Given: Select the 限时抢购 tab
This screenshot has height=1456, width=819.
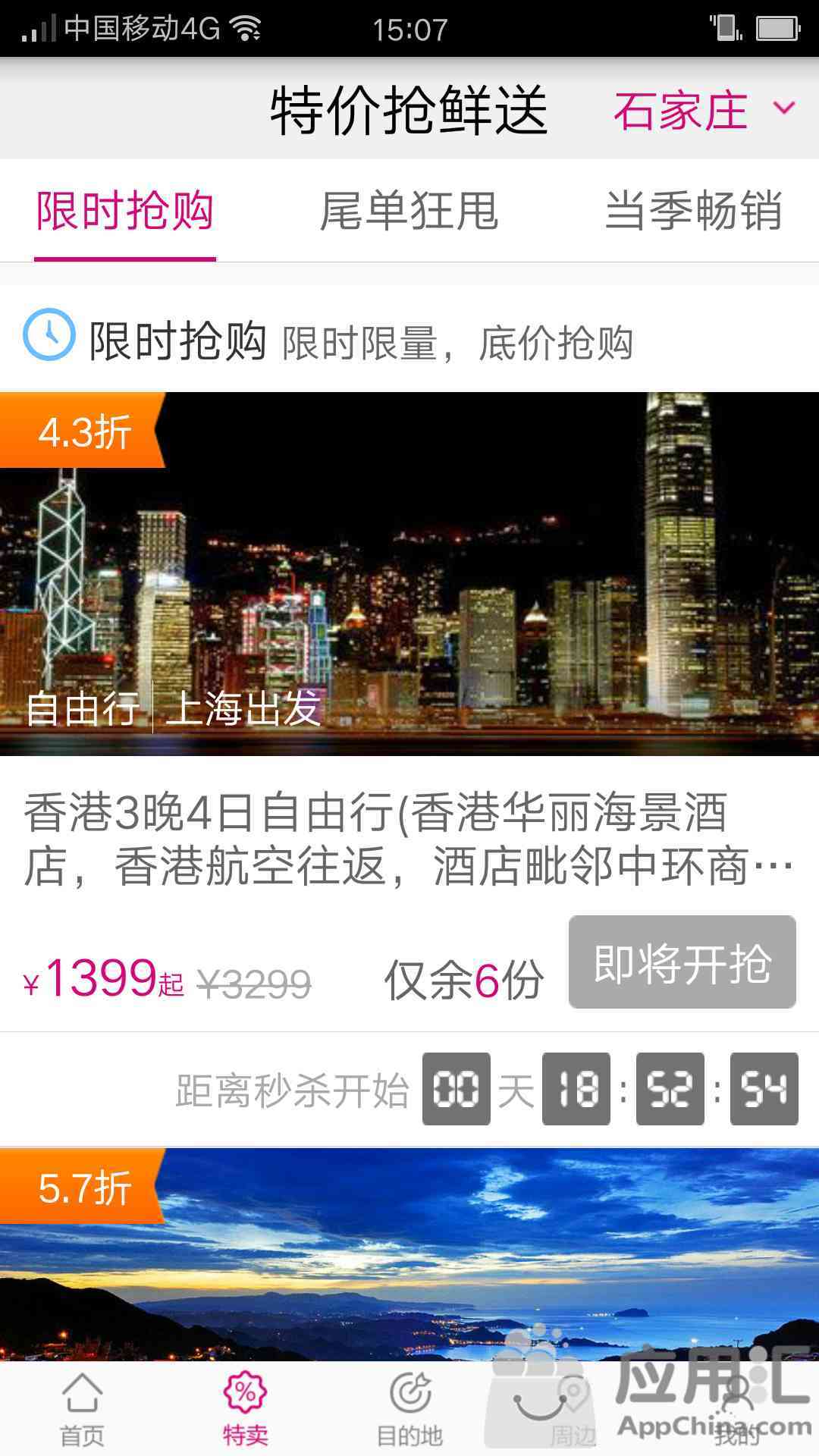Looking at the screenshot, I should (x=125, y=211).
